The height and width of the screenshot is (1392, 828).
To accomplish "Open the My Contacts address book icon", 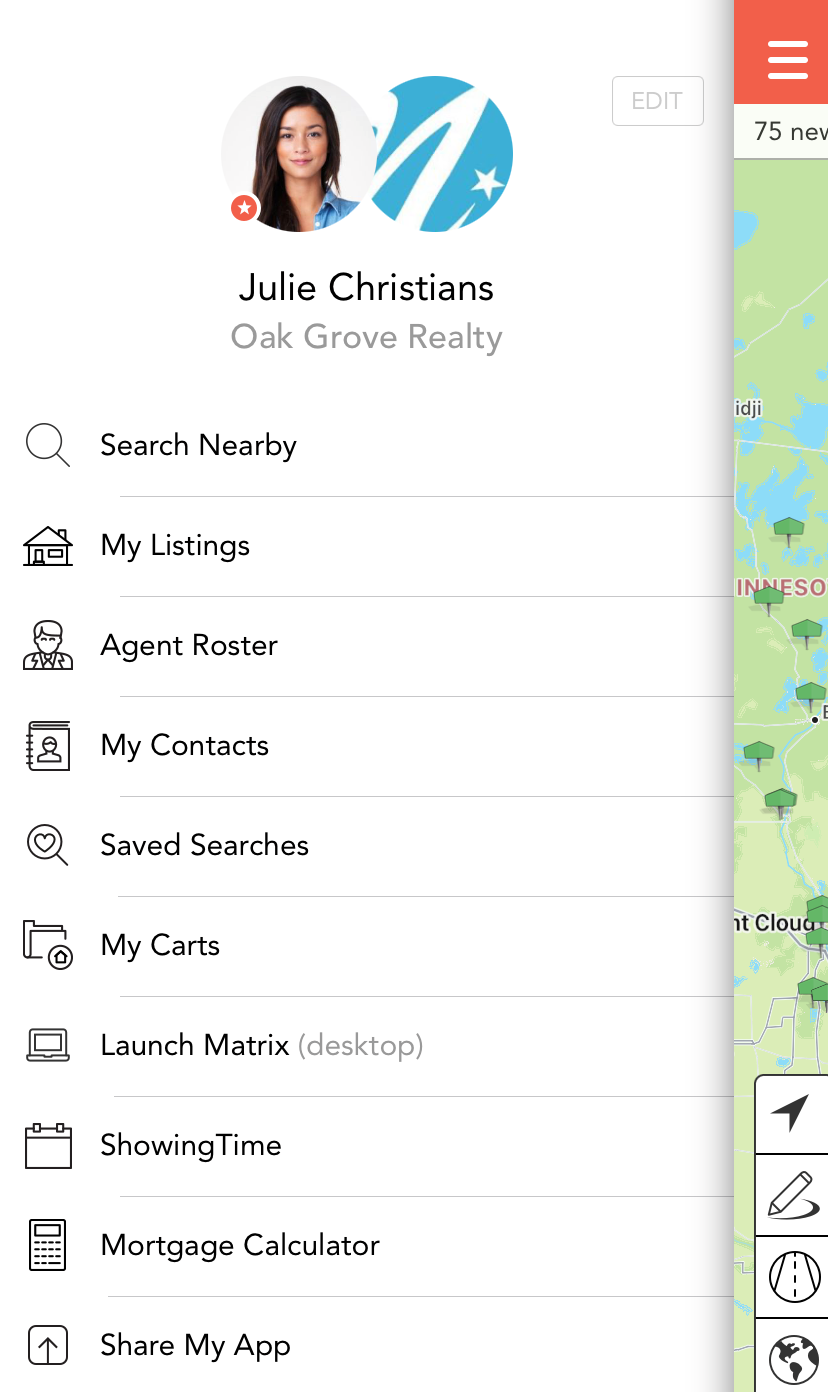I will click(x=47, y=745).
